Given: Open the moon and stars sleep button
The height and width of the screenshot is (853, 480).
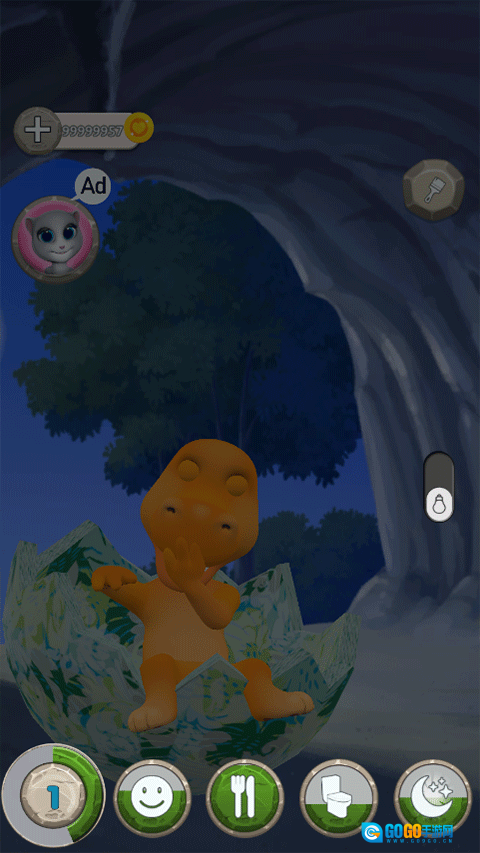Looking at the screenshot, I should pos(433,798).
